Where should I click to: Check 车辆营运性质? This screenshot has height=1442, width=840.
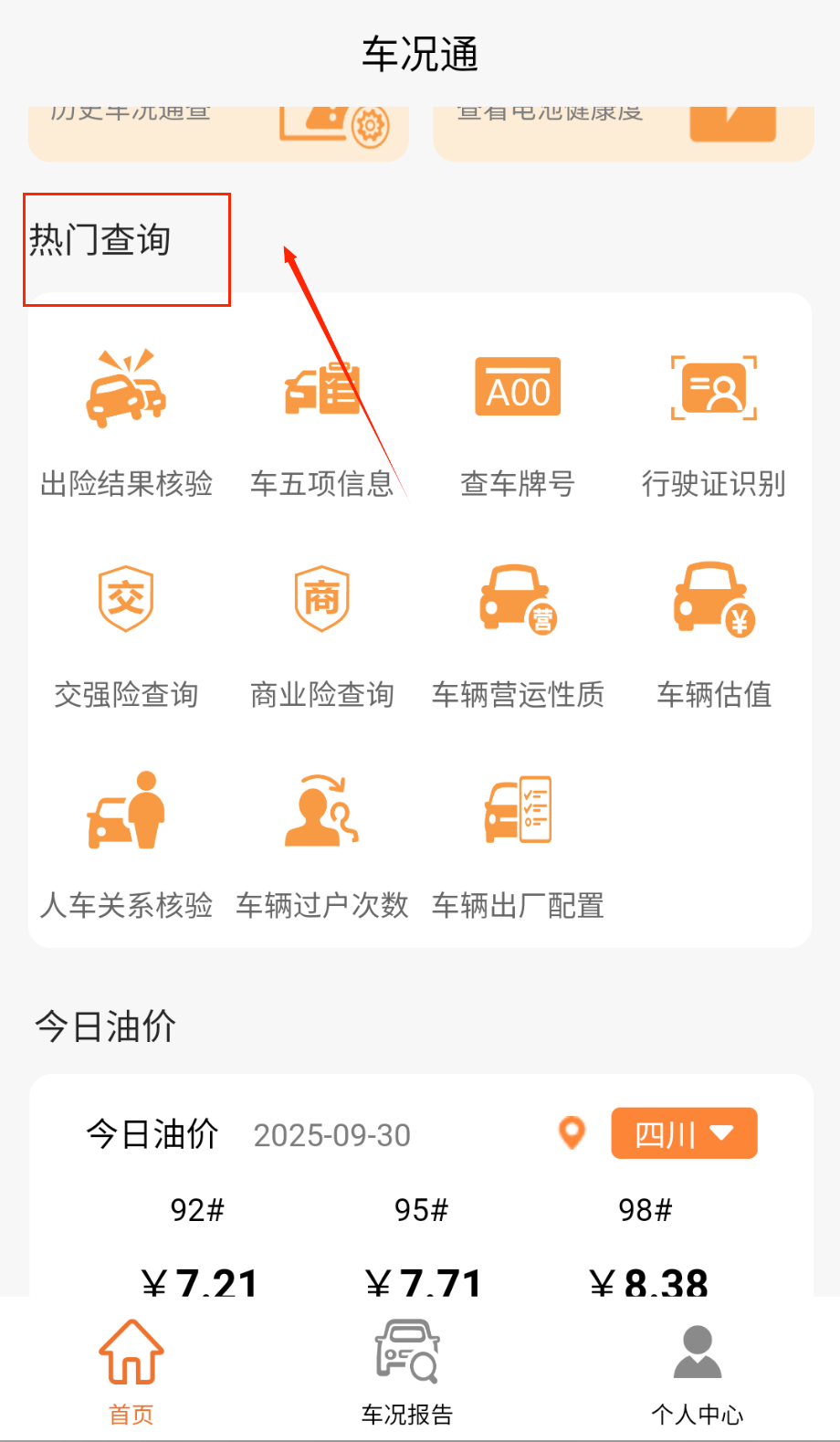(518, 634)
